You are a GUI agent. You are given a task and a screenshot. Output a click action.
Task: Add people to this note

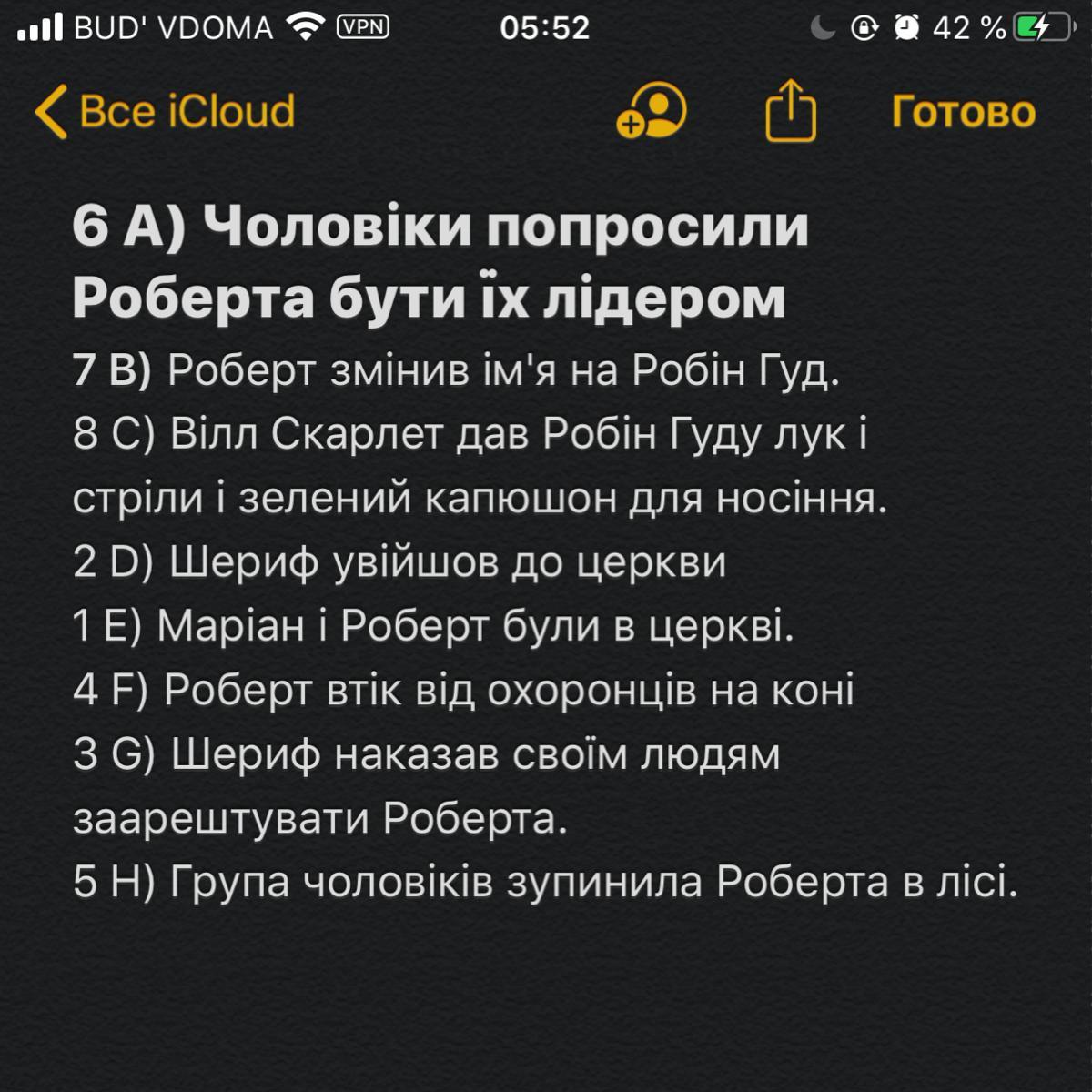pos(652,111)
